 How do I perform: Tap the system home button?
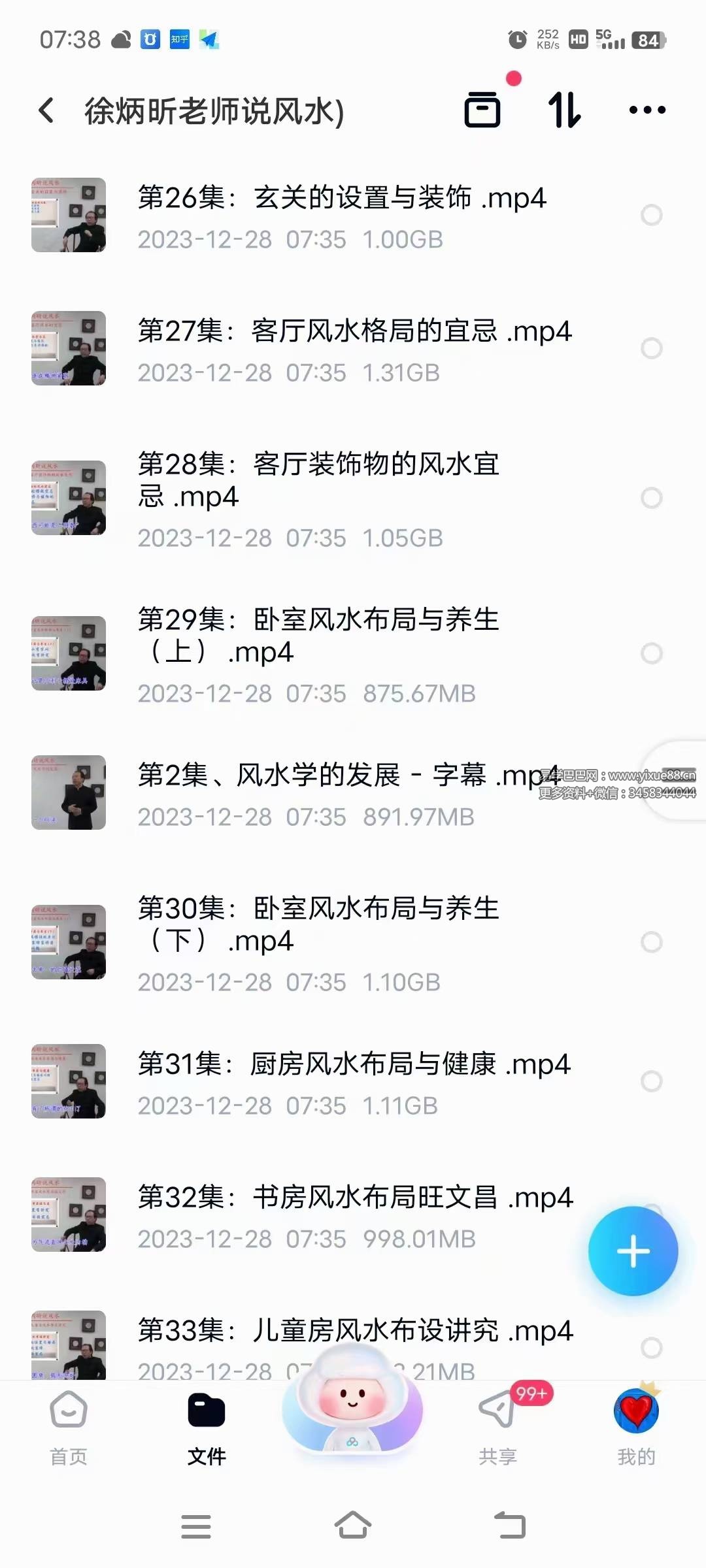[x=353, y=1526]
